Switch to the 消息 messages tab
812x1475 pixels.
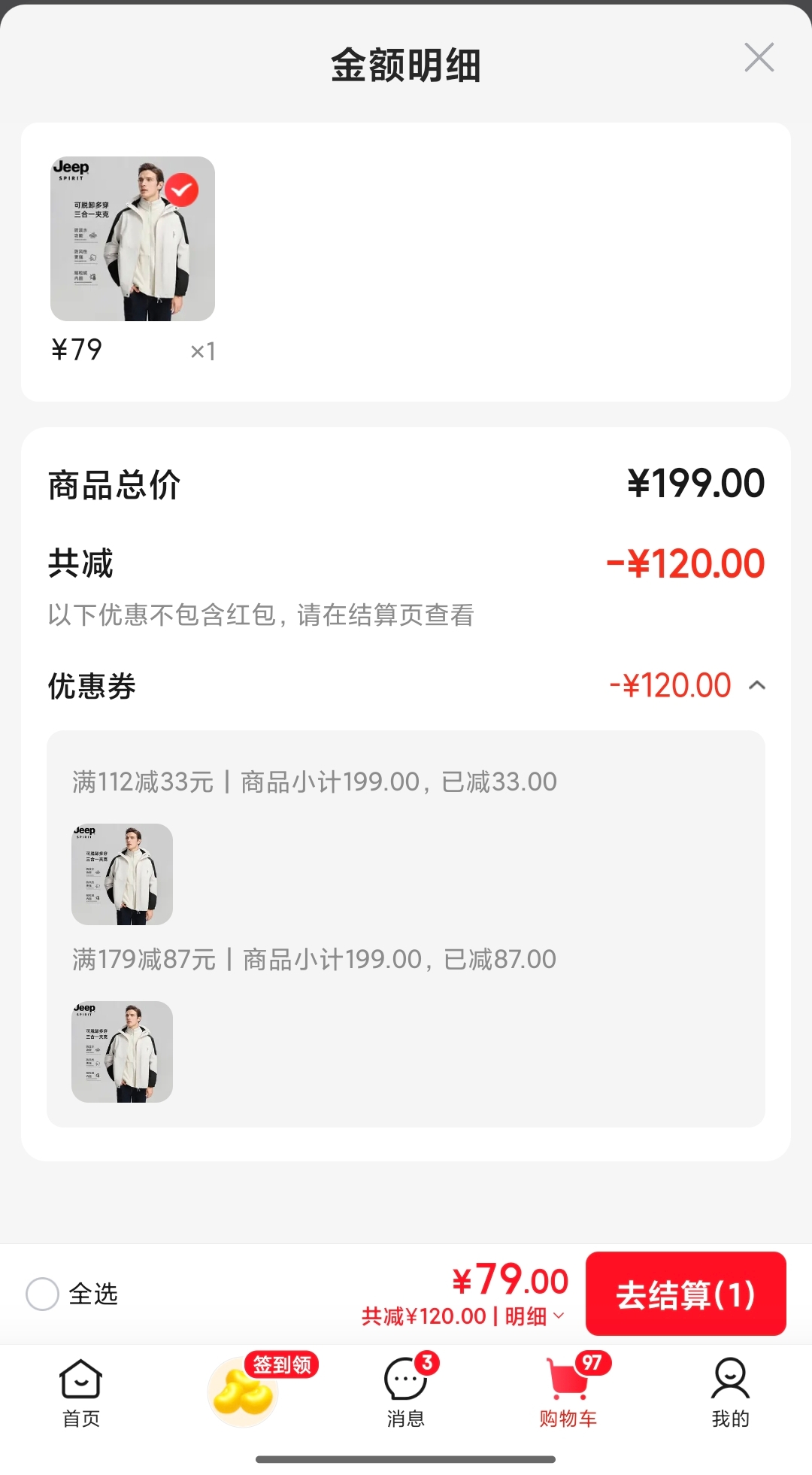[x=406, y=1393]
